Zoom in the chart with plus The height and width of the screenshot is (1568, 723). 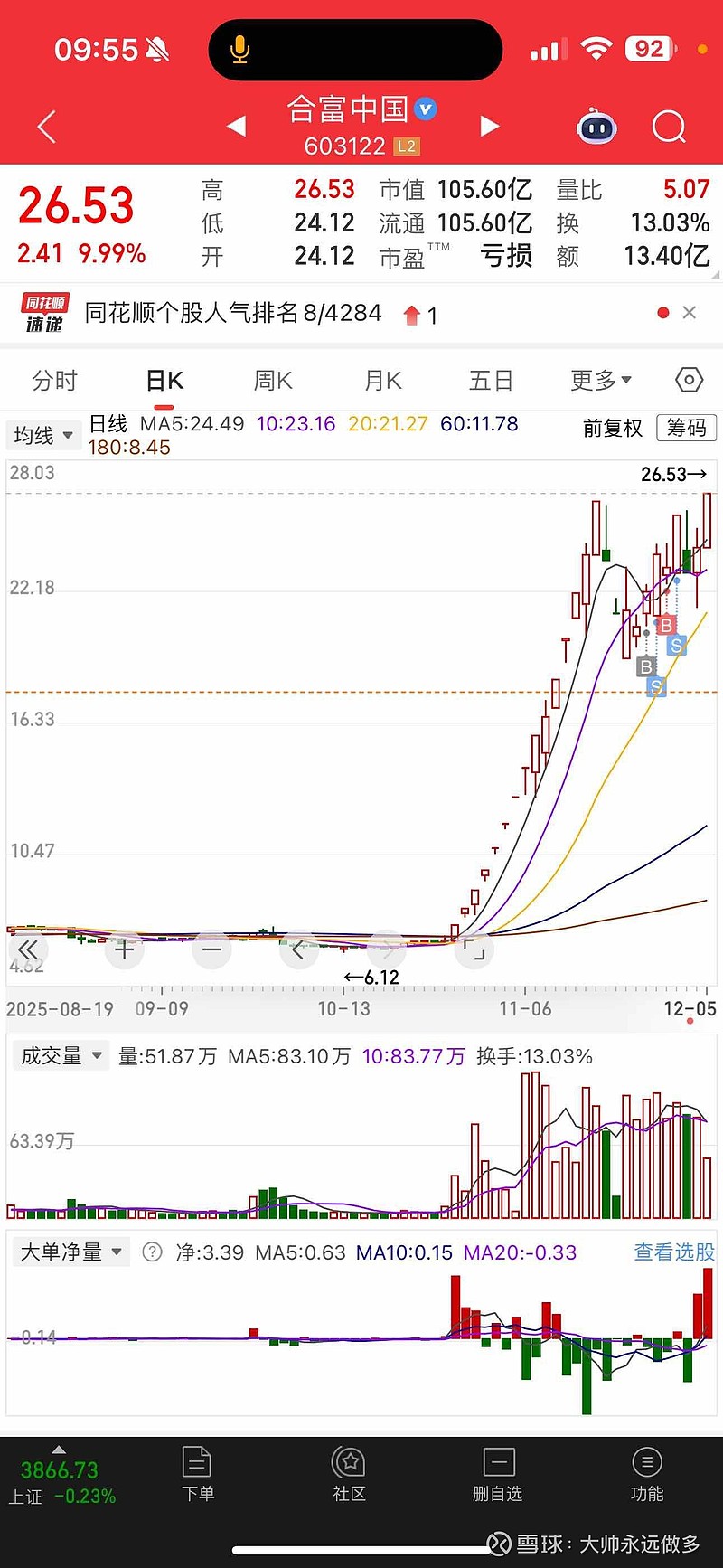125,949
